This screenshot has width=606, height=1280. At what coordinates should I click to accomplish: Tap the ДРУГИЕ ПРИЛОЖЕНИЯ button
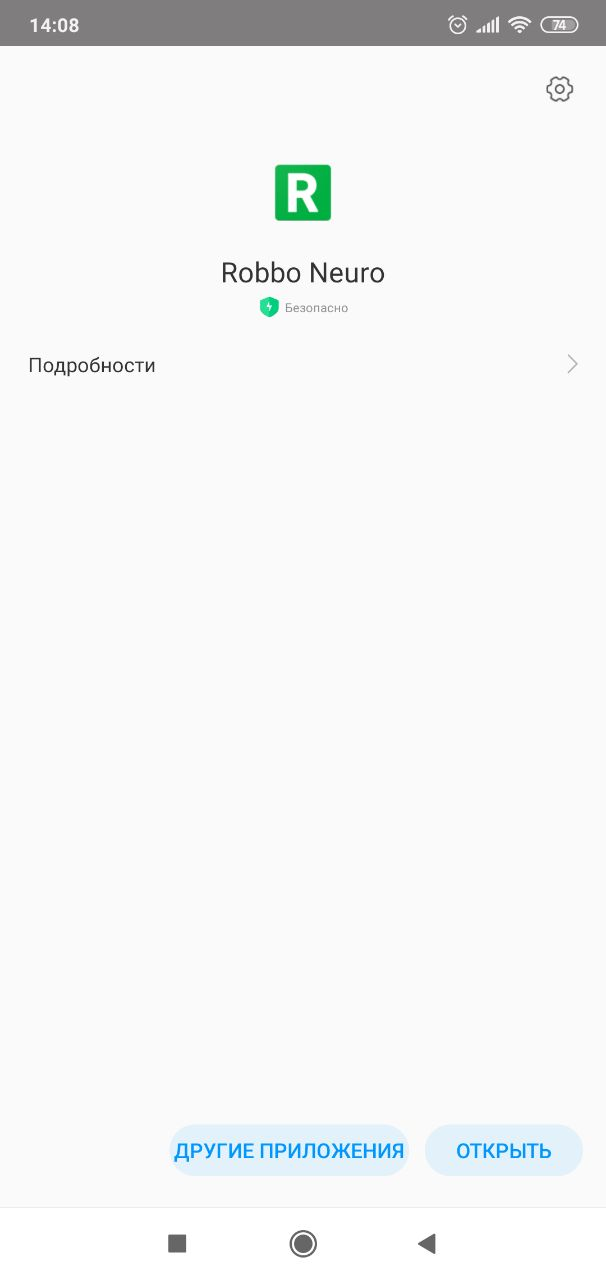289,1150
